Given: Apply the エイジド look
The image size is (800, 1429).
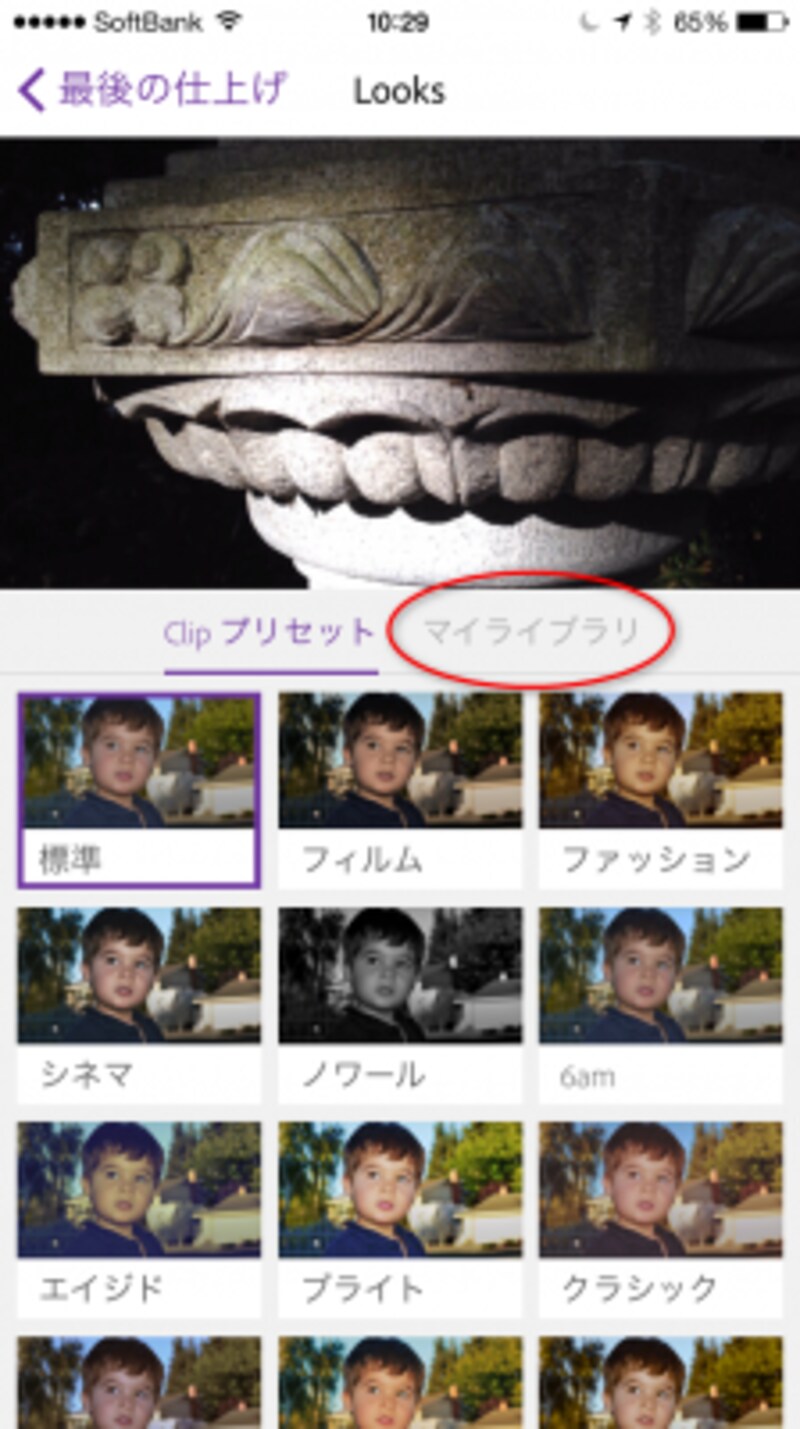Looking at the screenshot, I should pos(139,1218).
